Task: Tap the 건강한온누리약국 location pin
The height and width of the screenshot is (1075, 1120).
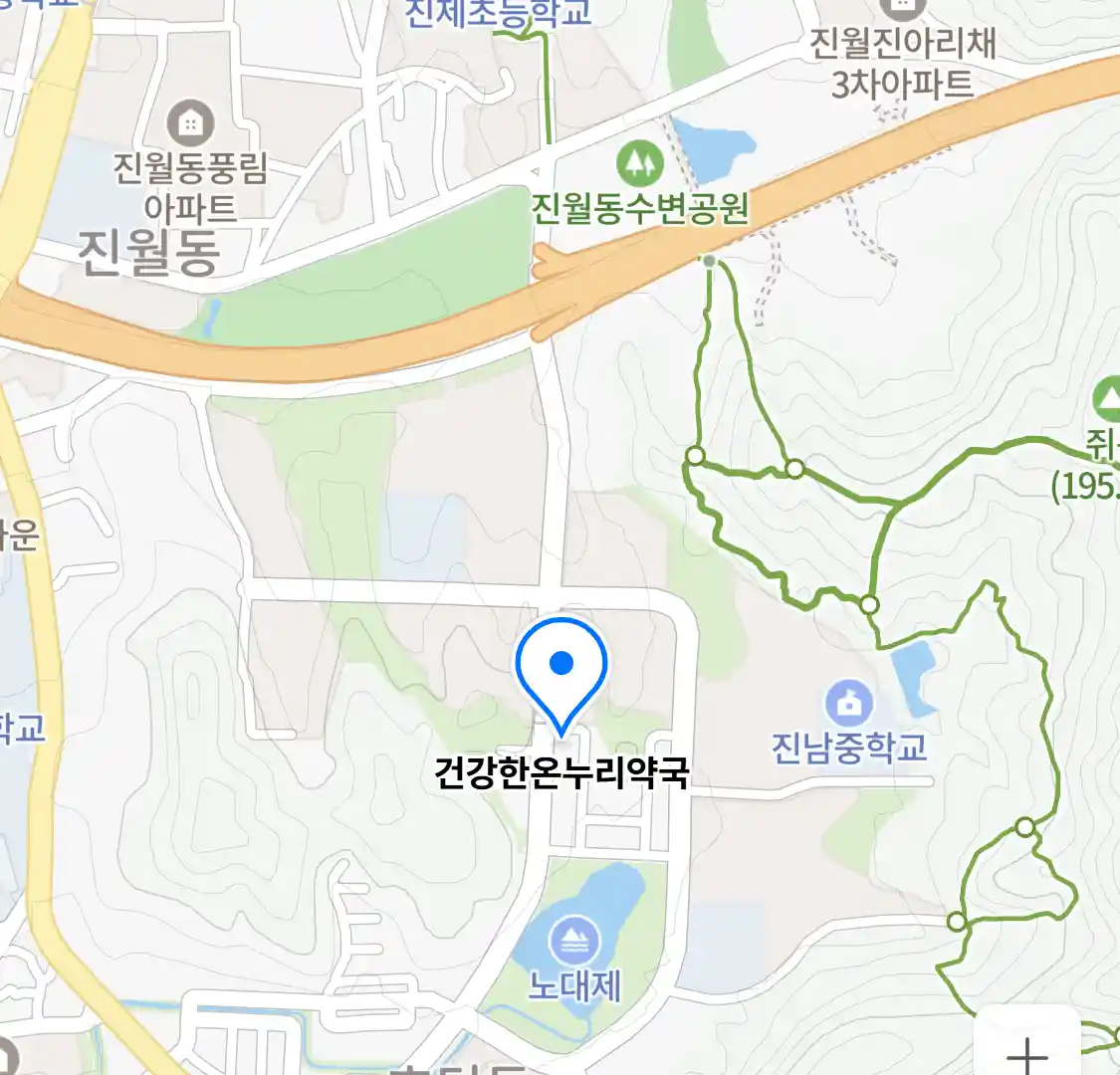Action: point(561,669)
